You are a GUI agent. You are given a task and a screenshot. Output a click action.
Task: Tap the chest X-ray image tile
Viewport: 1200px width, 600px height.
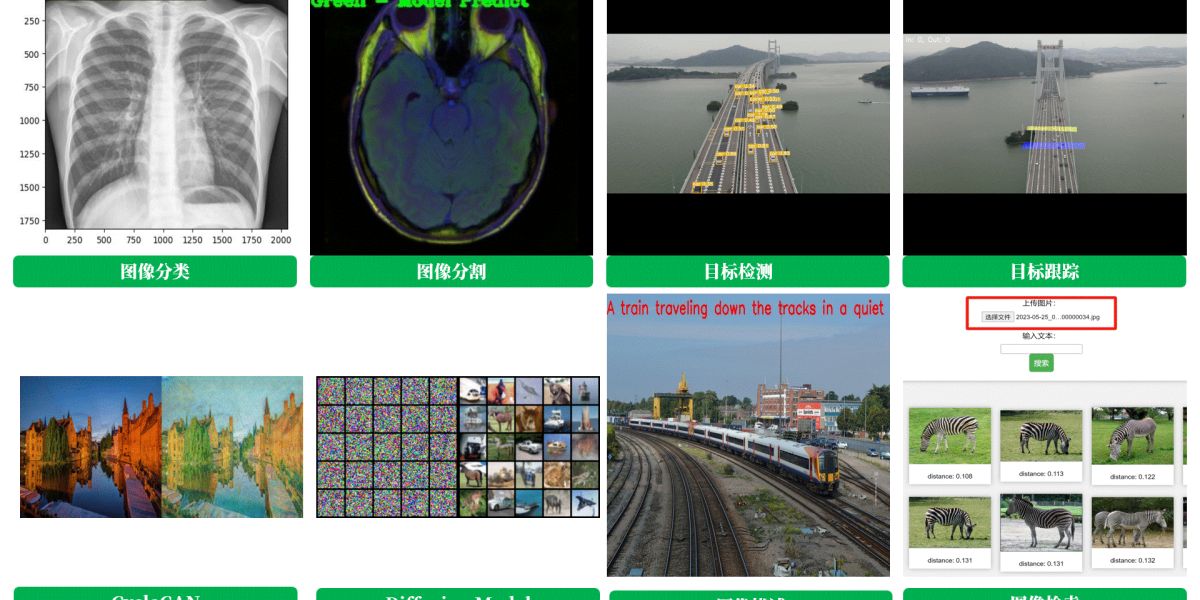point(155,115)
